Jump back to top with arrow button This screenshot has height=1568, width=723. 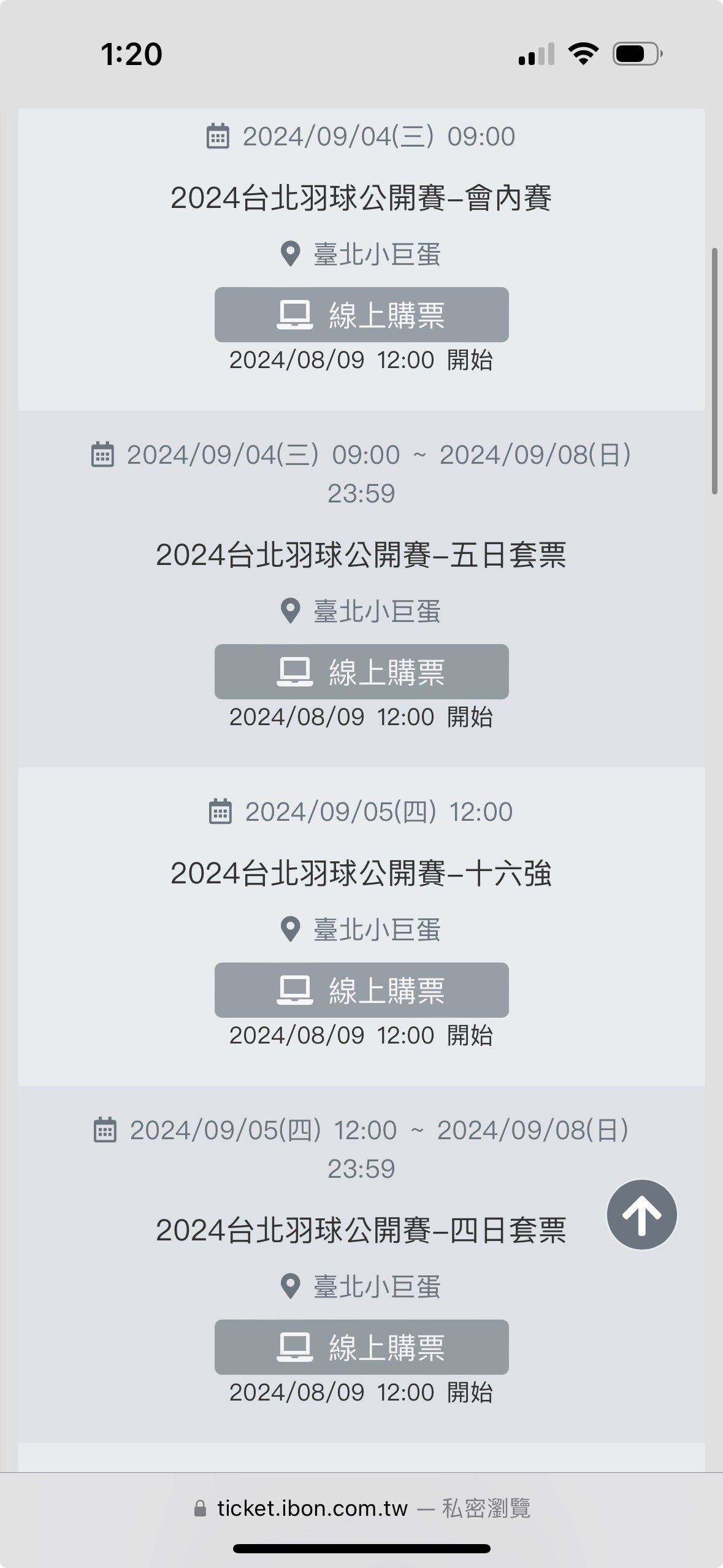click(x=642, y=1215)
